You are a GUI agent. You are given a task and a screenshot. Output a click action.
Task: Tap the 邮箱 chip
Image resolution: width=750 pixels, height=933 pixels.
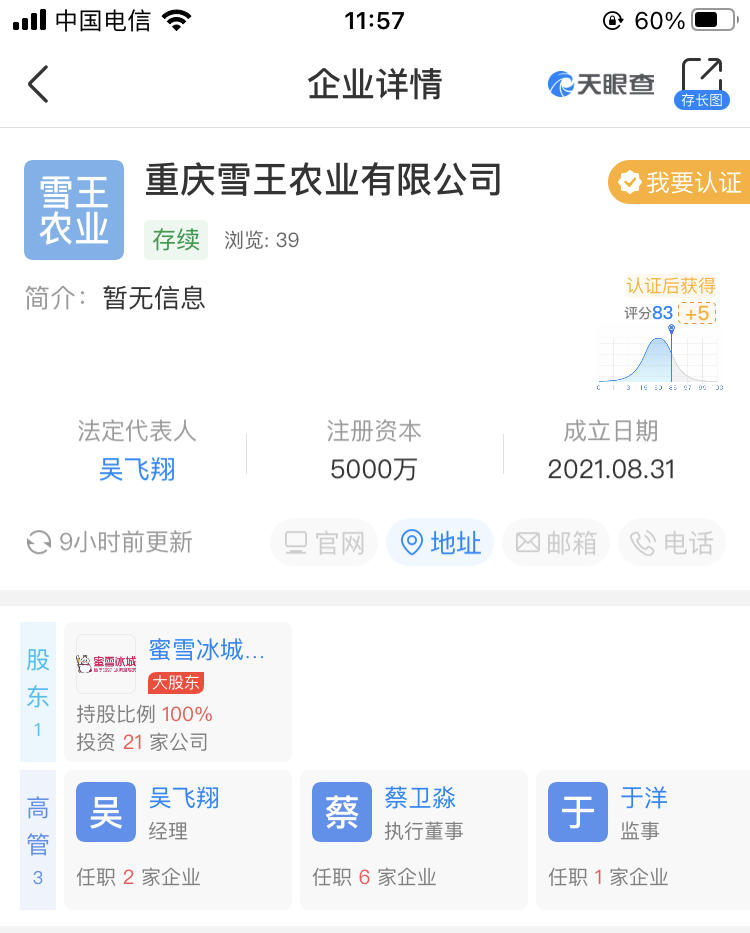[x=556, y=543]
